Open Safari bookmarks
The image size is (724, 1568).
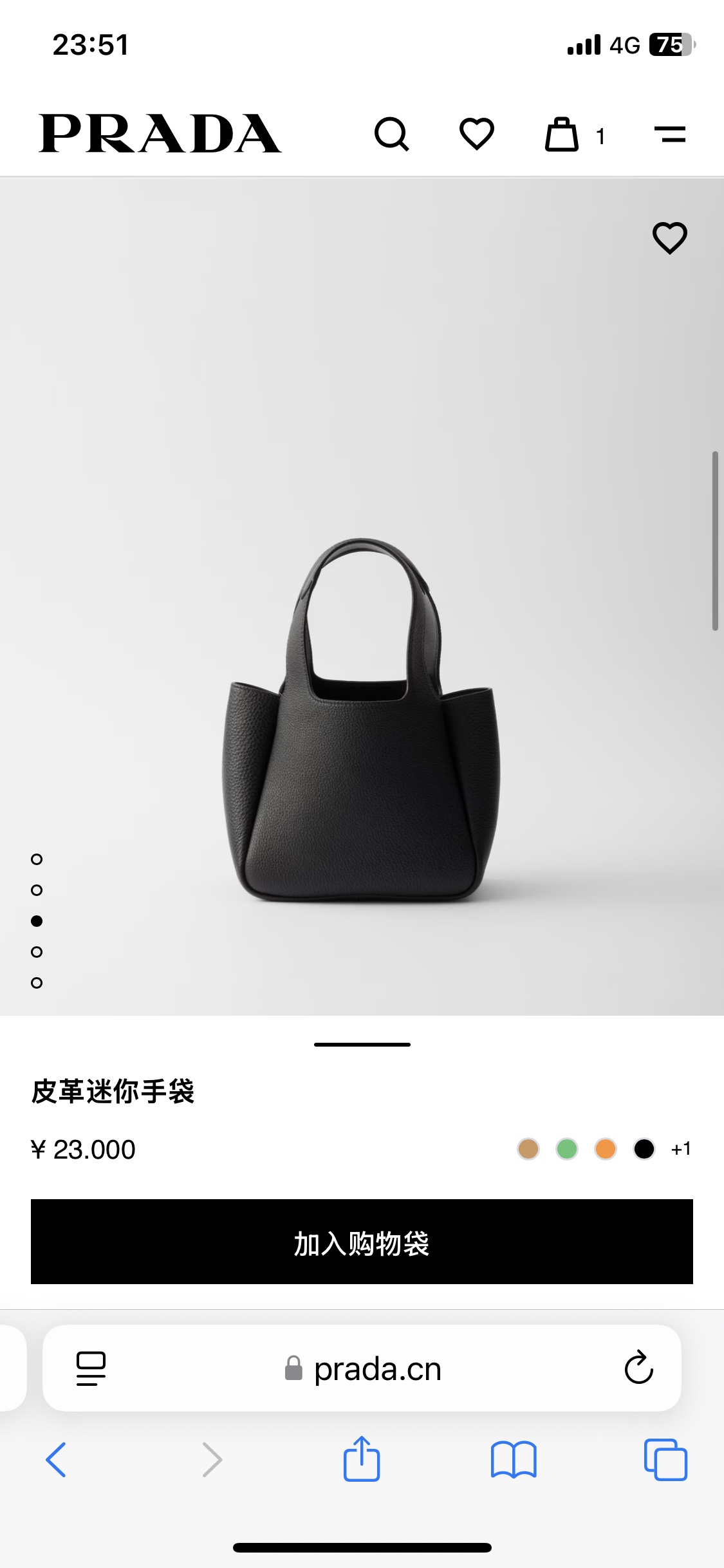pos(513,1459)
